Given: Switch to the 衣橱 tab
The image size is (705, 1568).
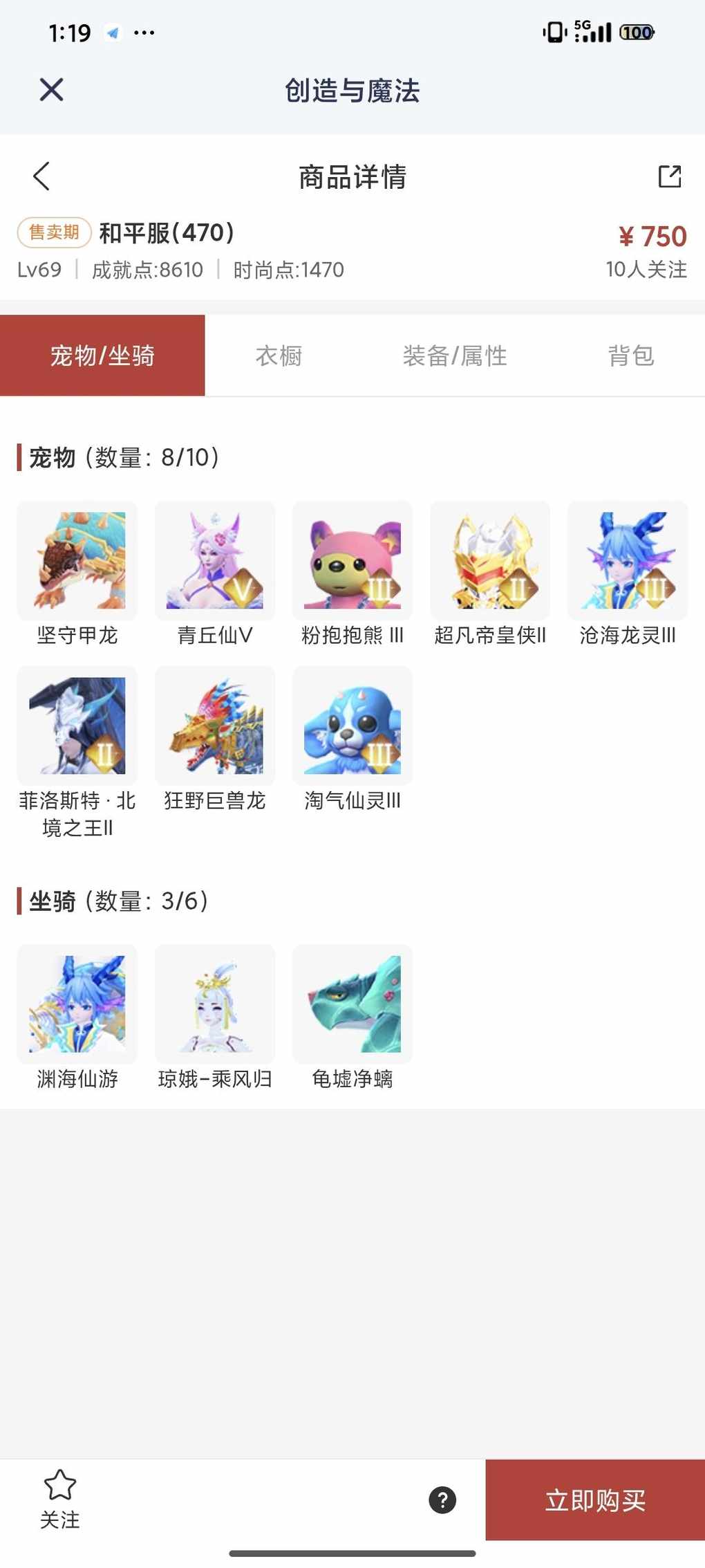Looking at the screenshot, I should 279,356.
